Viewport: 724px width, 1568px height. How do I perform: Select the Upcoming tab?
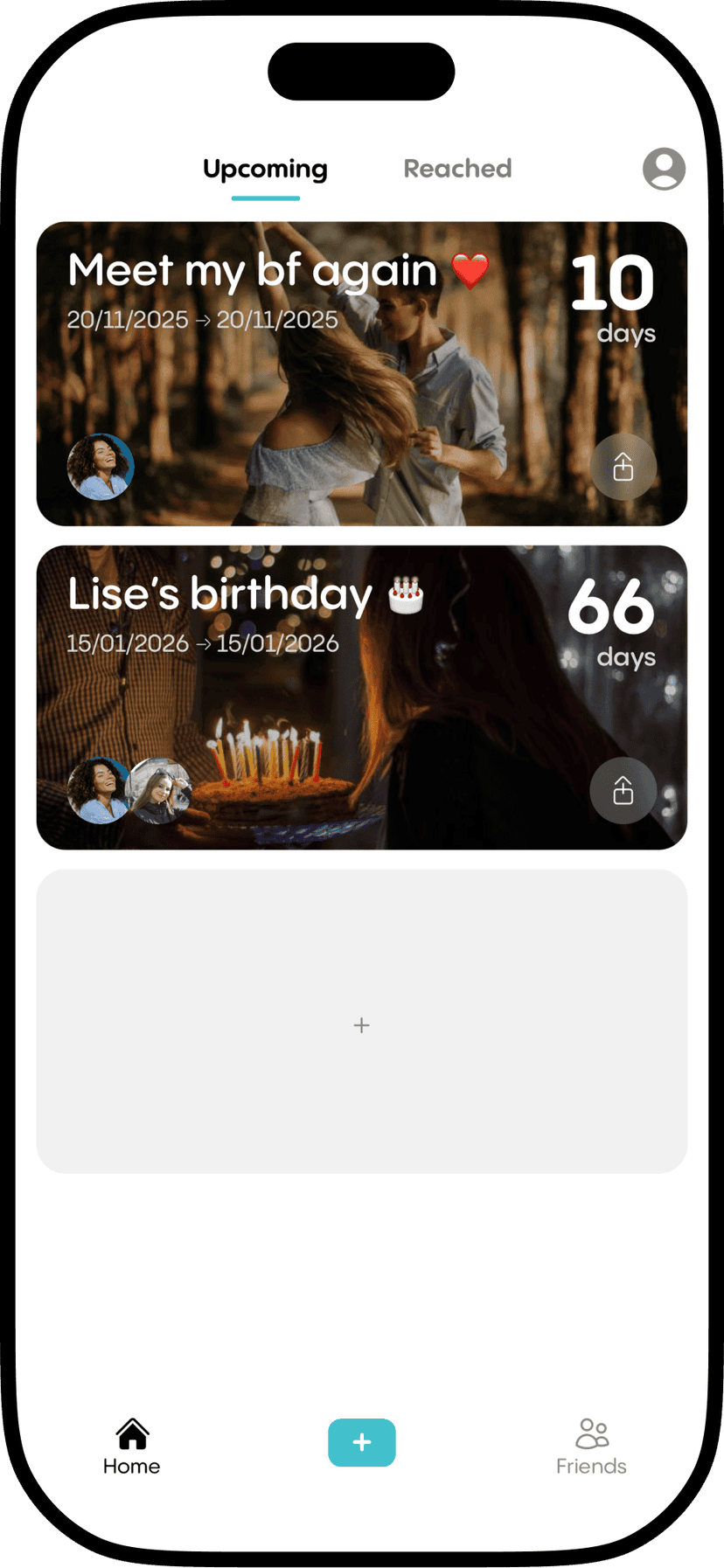coord(264,169)
